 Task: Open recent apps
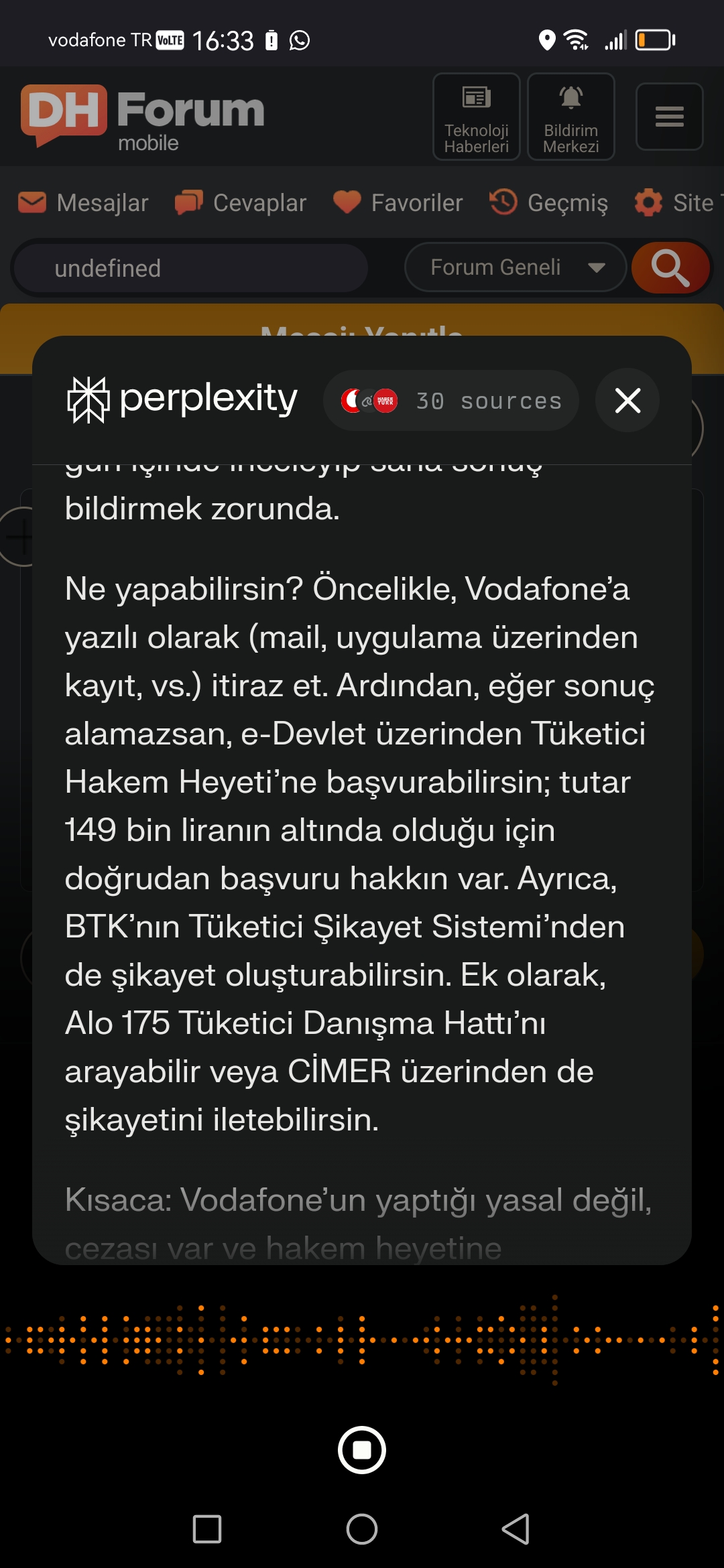206,1529
